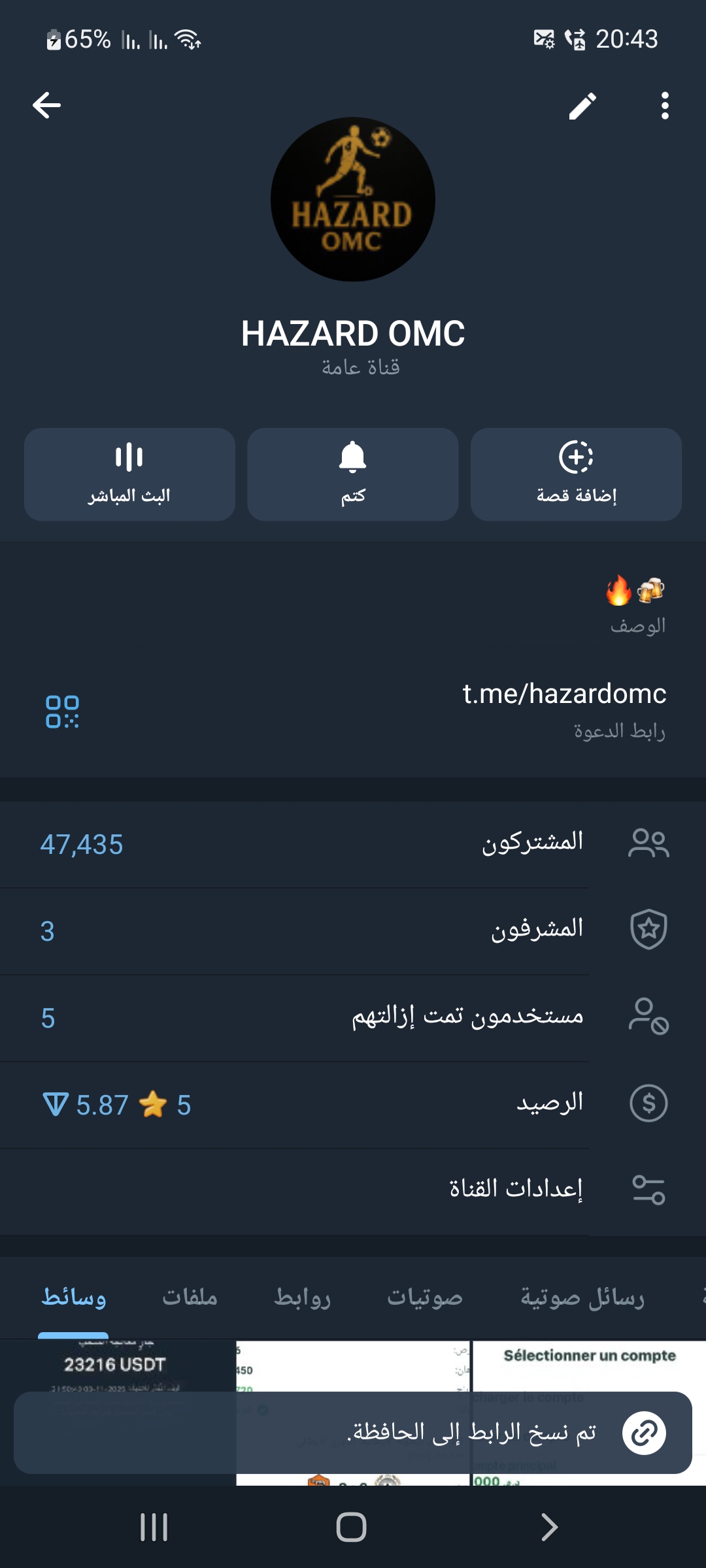Tap the back arrow to leave the profile

click(44, 105)
